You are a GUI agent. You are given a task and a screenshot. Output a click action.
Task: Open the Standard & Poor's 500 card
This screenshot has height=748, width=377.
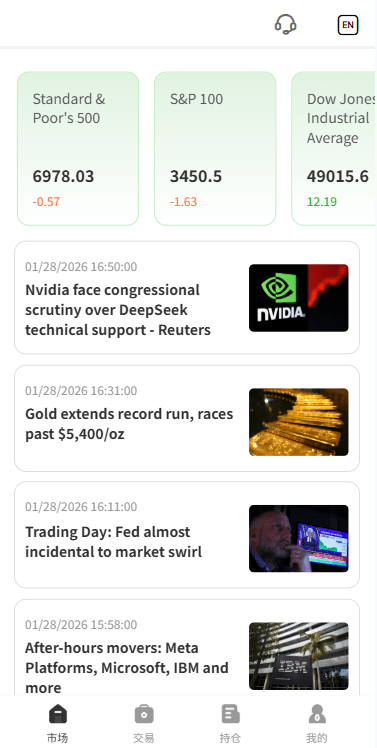pyautogui.click(x=78, y=148)
